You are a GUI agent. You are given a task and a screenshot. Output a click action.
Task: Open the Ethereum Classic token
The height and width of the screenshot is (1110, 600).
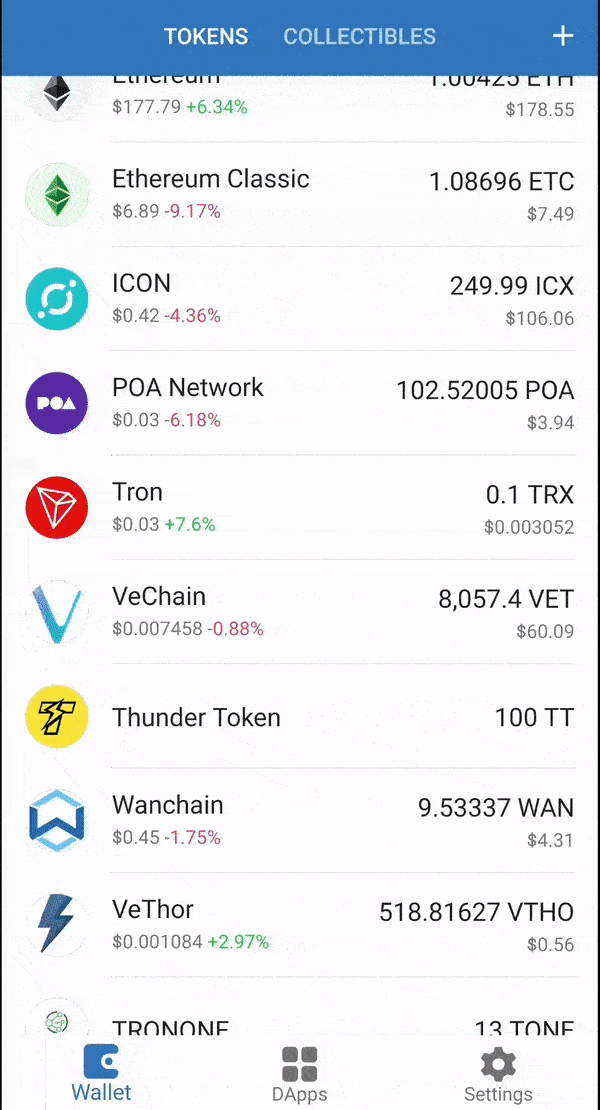[x=300, y=195]
